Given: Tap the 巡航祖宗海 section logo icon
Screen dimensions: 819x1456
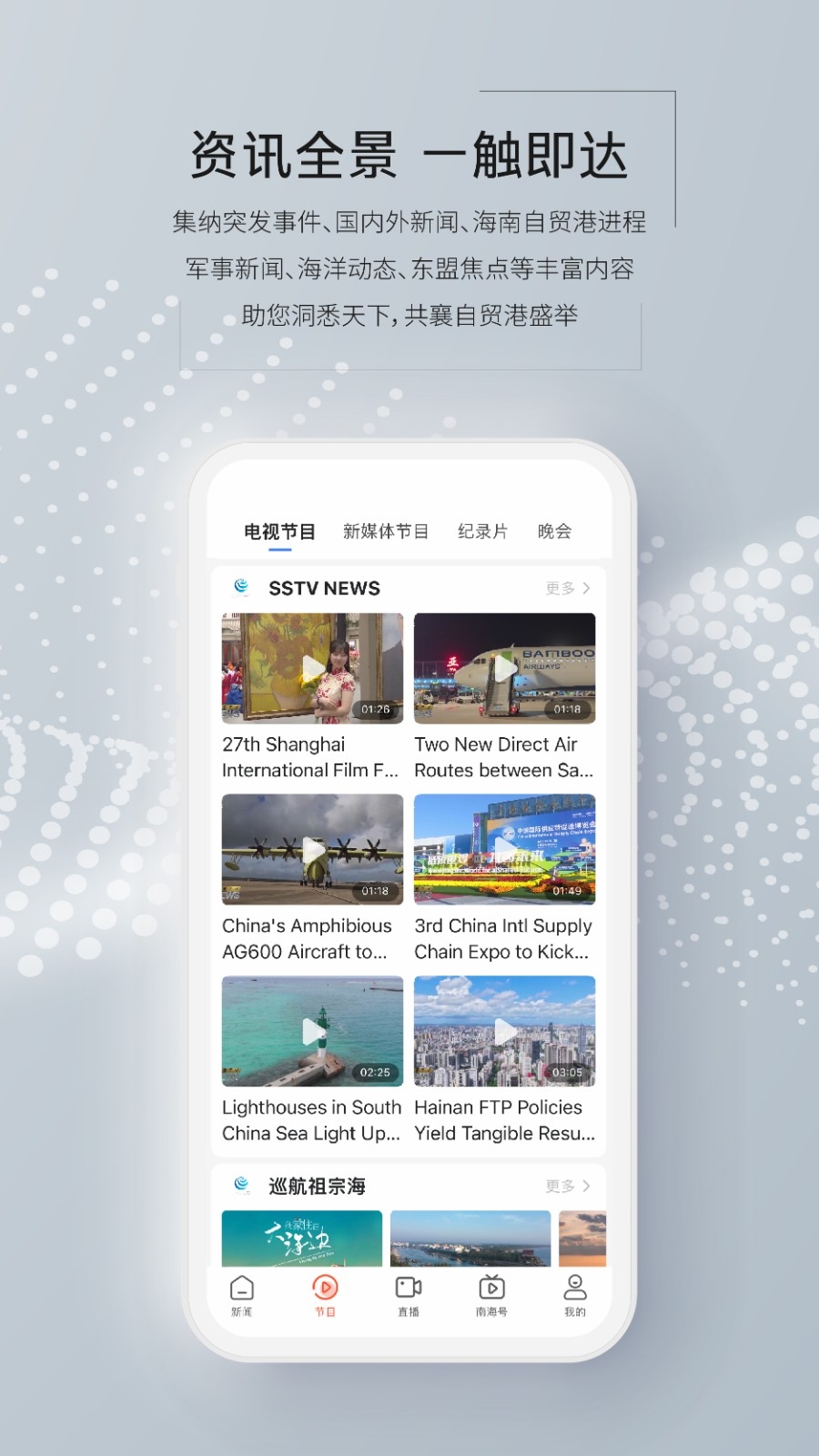Looking at the screenshot, I should pos(242,1185).
